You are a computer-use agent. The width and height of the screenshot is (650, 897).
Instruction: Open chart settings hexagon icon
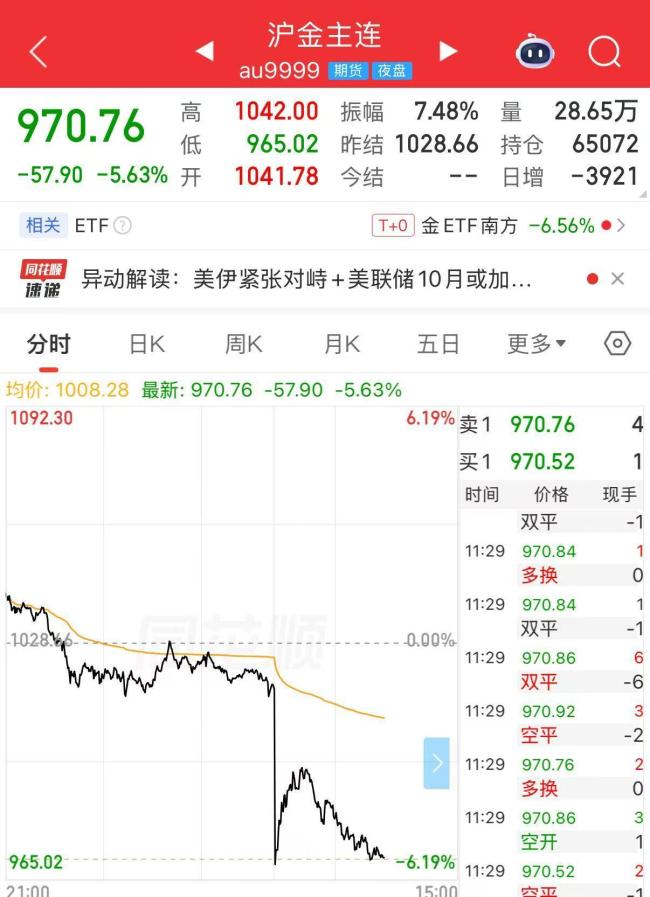coord(618,344)
